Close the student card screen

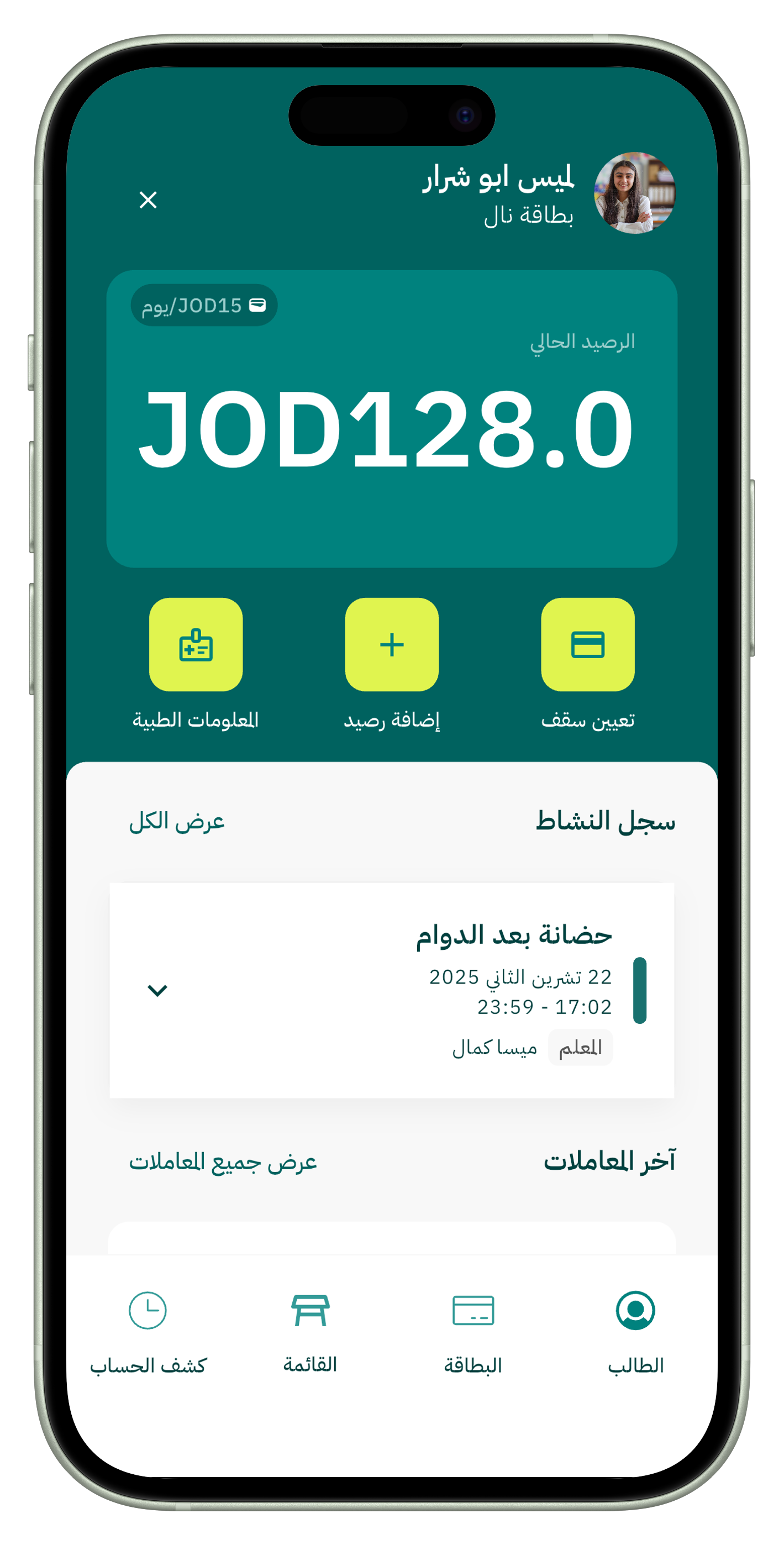(x=148, y=199)
